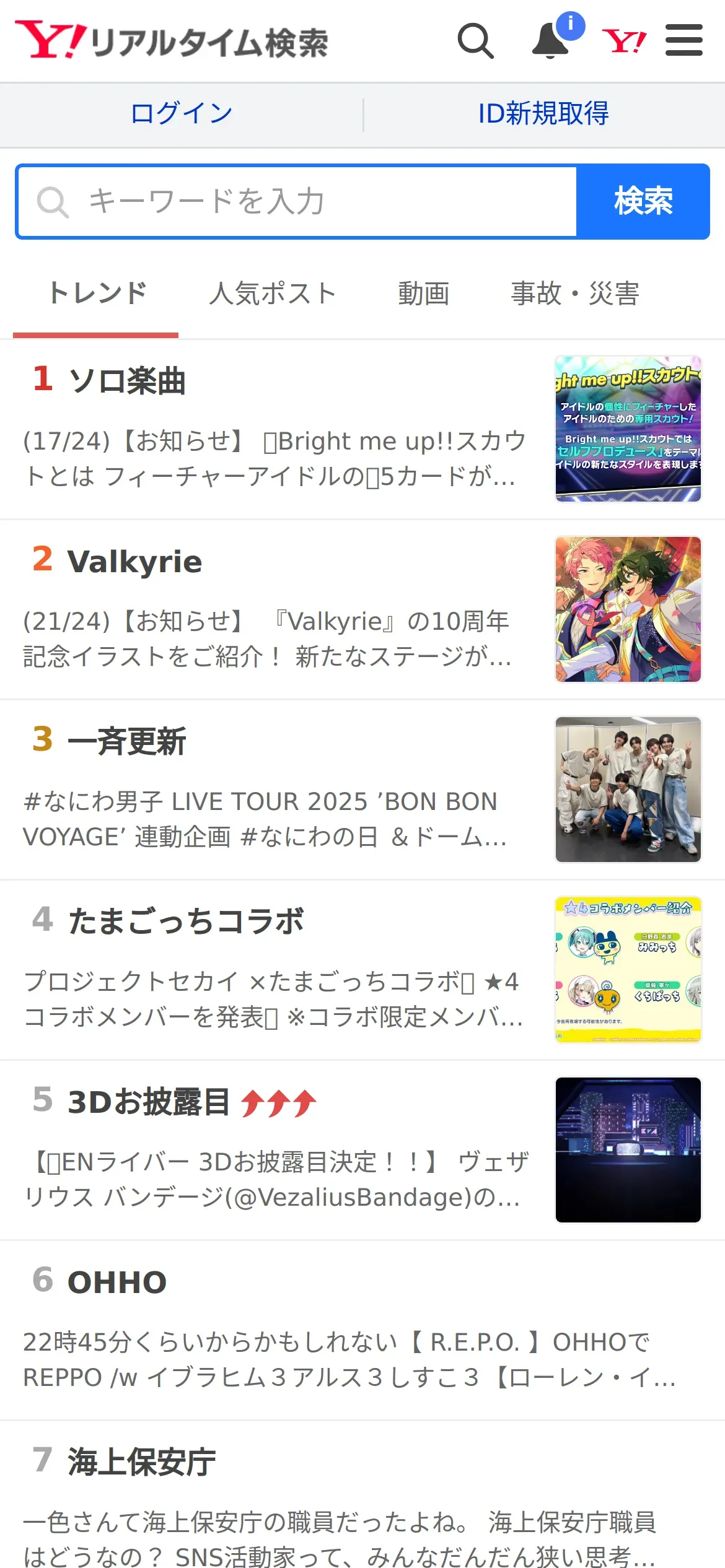Switch to the 人気ポスト tab

tap(273, 294)
